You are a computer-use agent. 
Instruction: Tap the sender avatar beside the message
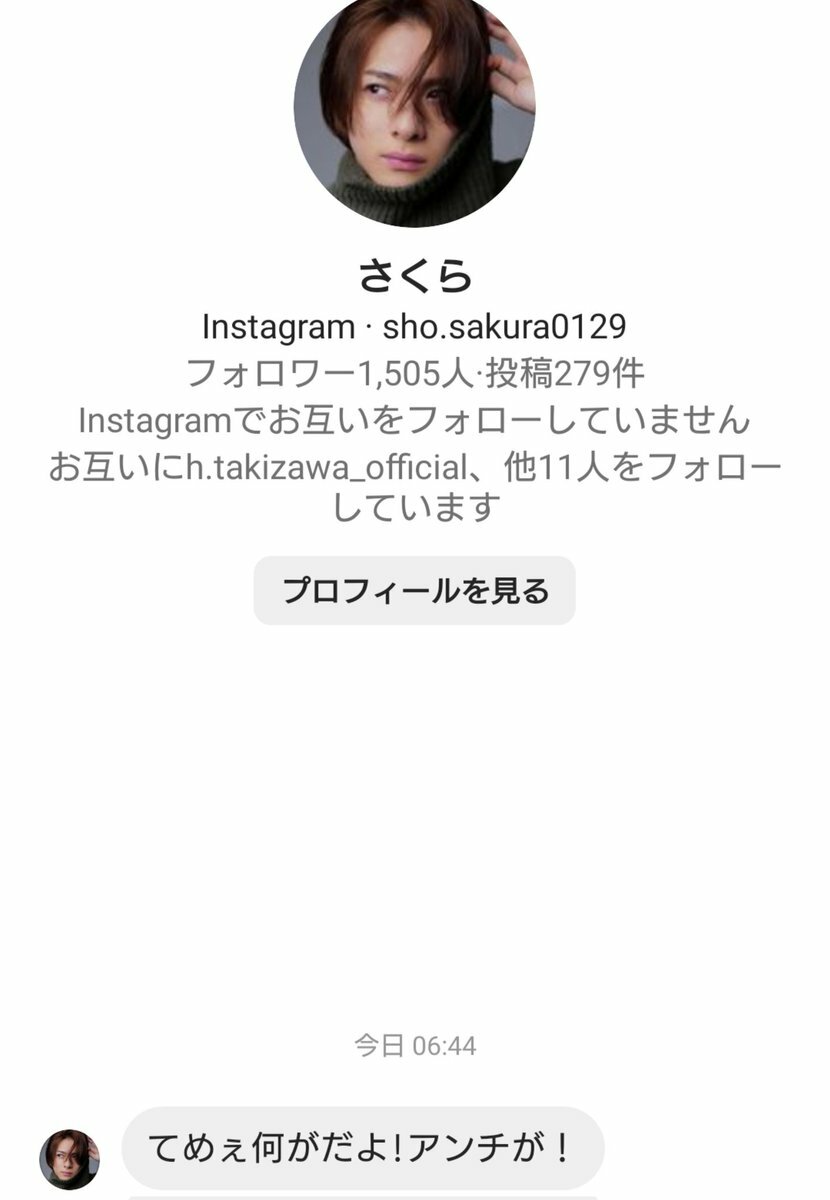point(69,1159)
